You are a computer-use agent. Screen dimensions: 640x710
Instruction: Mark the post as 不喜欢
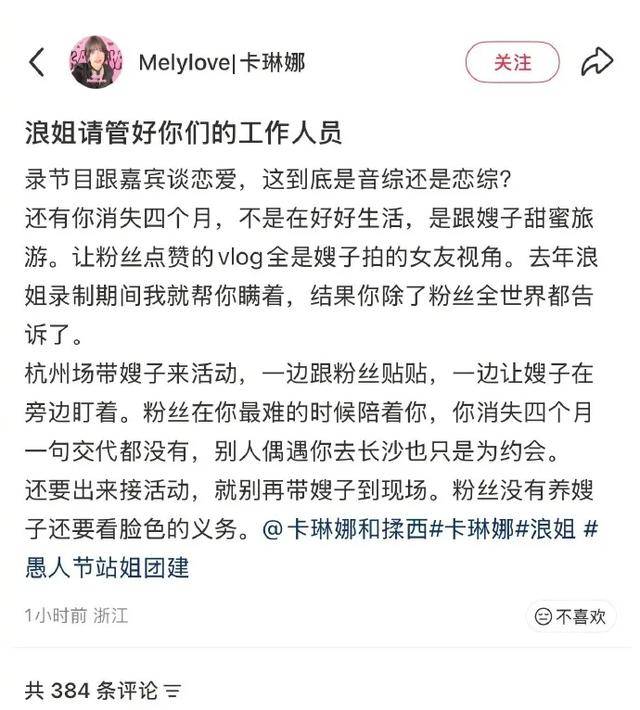click(x=571, y=616)
